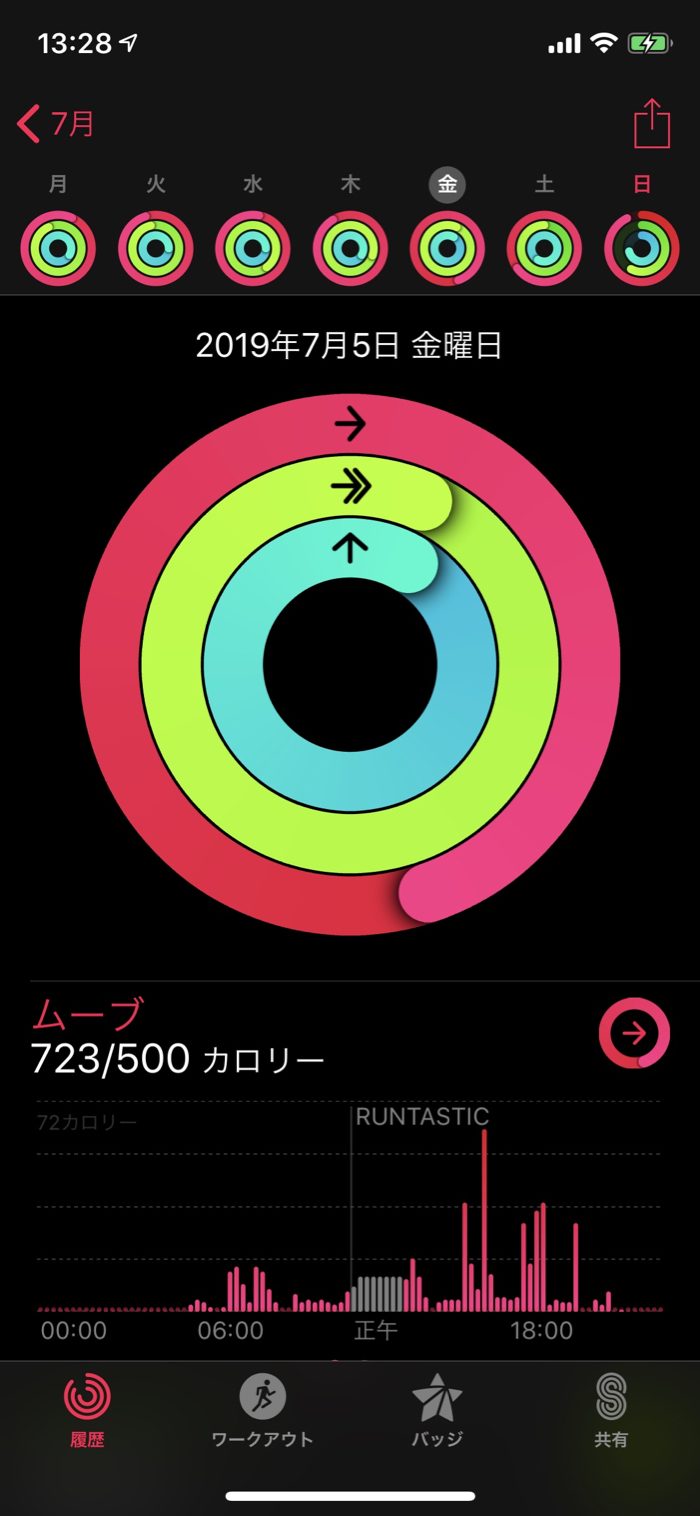
Task: Select Thursday (木) activity rings
Action: point(350,248)
